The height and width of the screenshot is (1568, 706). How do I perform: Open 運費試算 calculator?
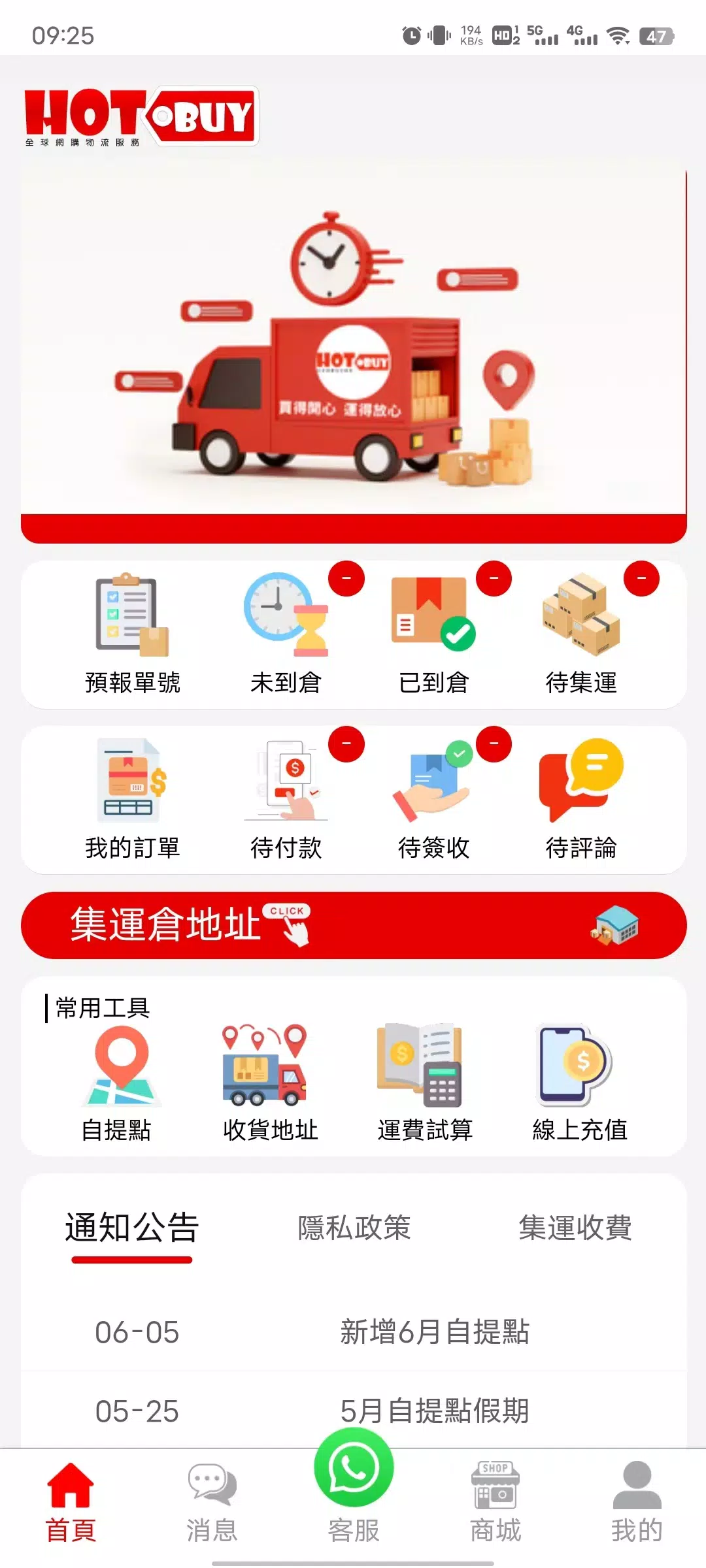point(425,1083)
